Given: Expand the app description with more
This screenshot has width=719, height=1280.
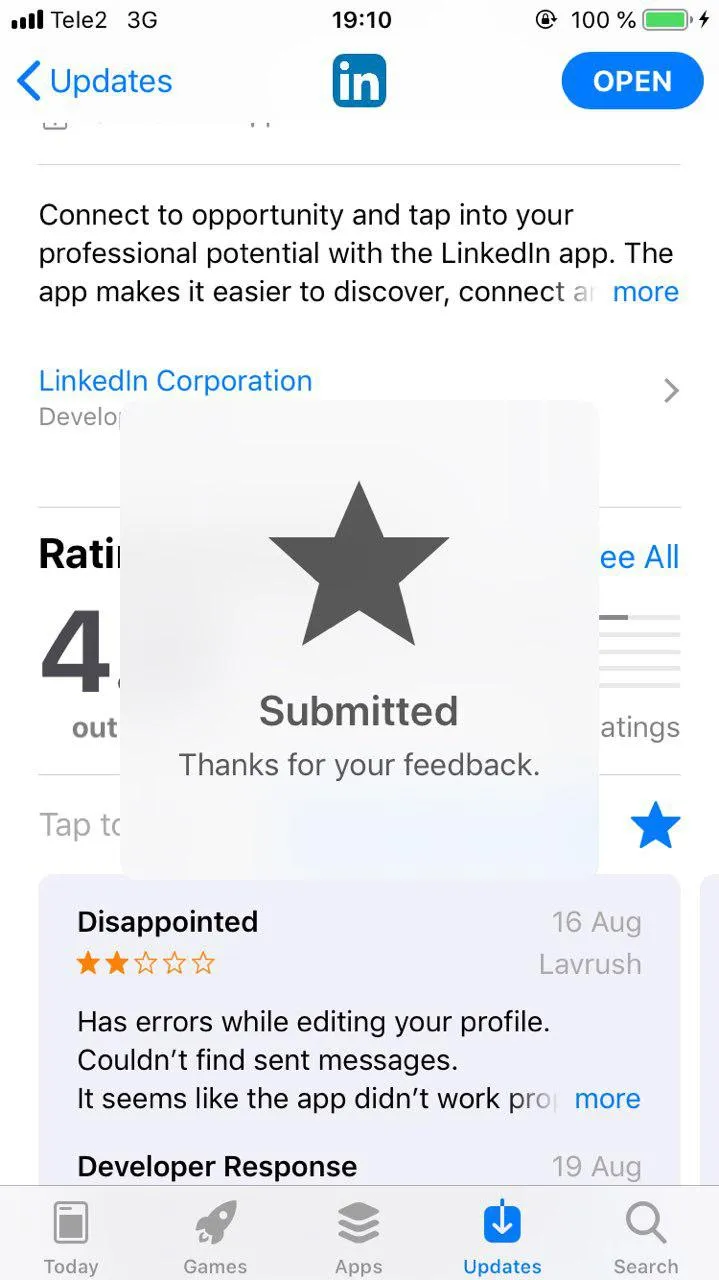Looking at the screenshot, I should (x=645, y=292).
